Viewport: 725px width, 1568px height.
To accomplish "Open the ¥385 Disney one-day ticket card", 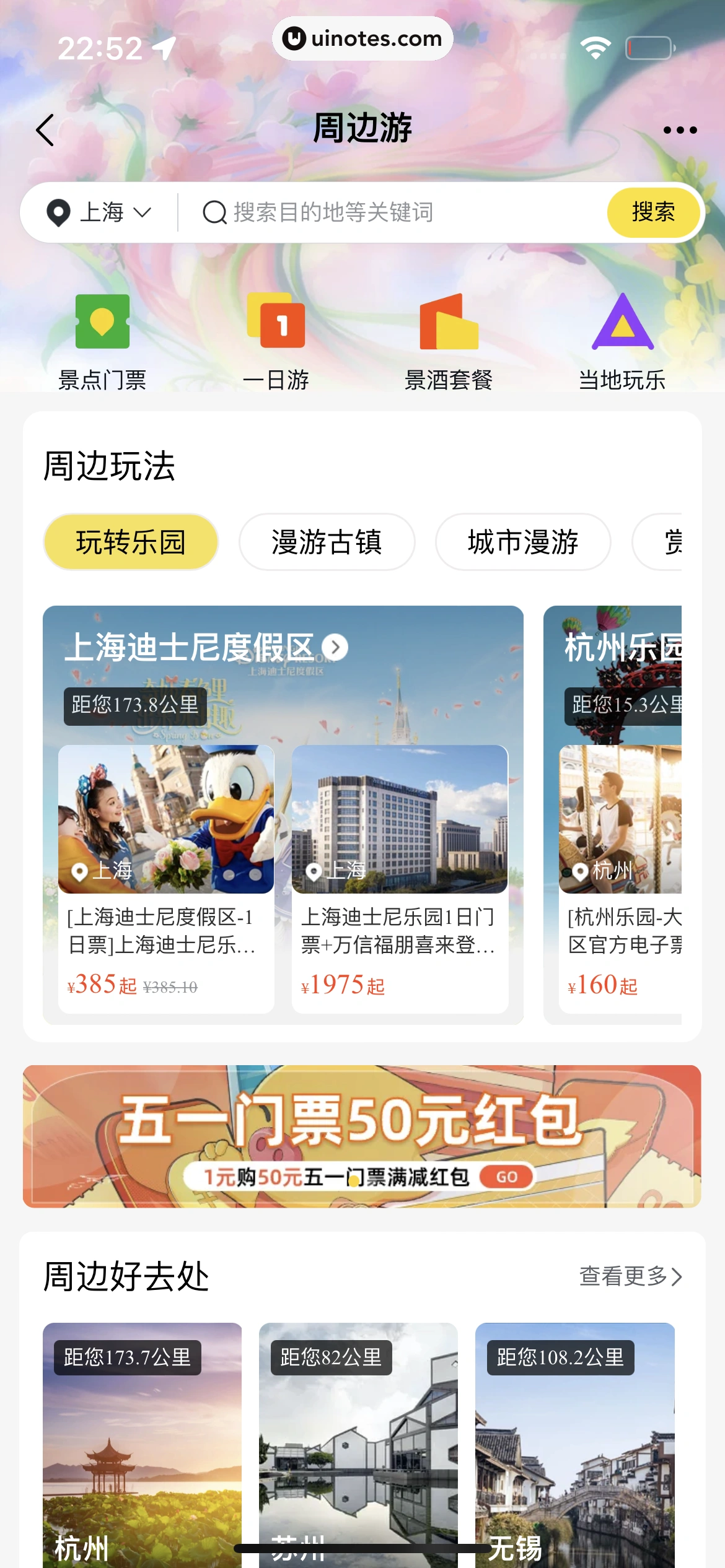I will coord(166,878).
